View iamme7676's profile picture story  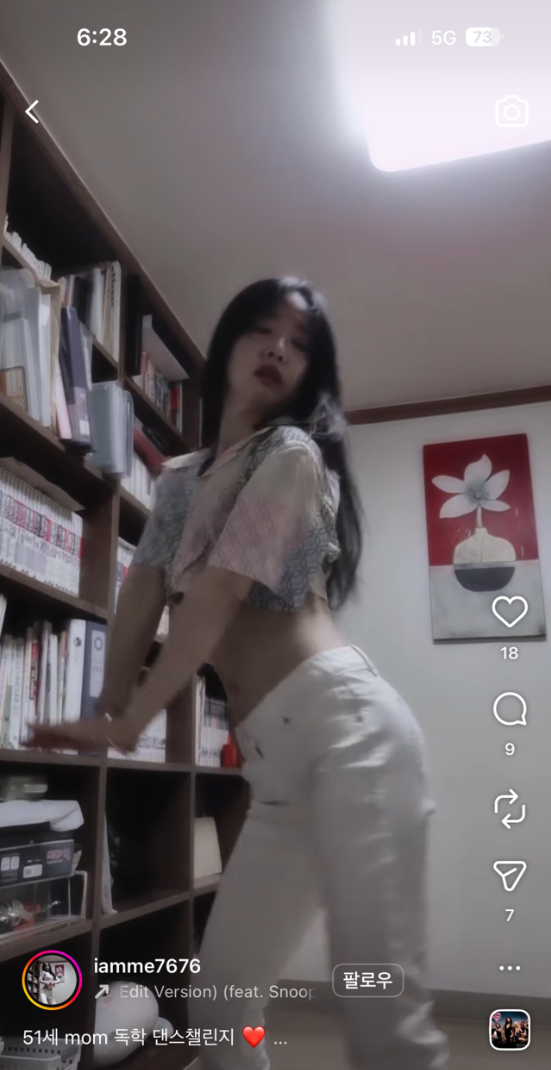(x=52, y=981)
